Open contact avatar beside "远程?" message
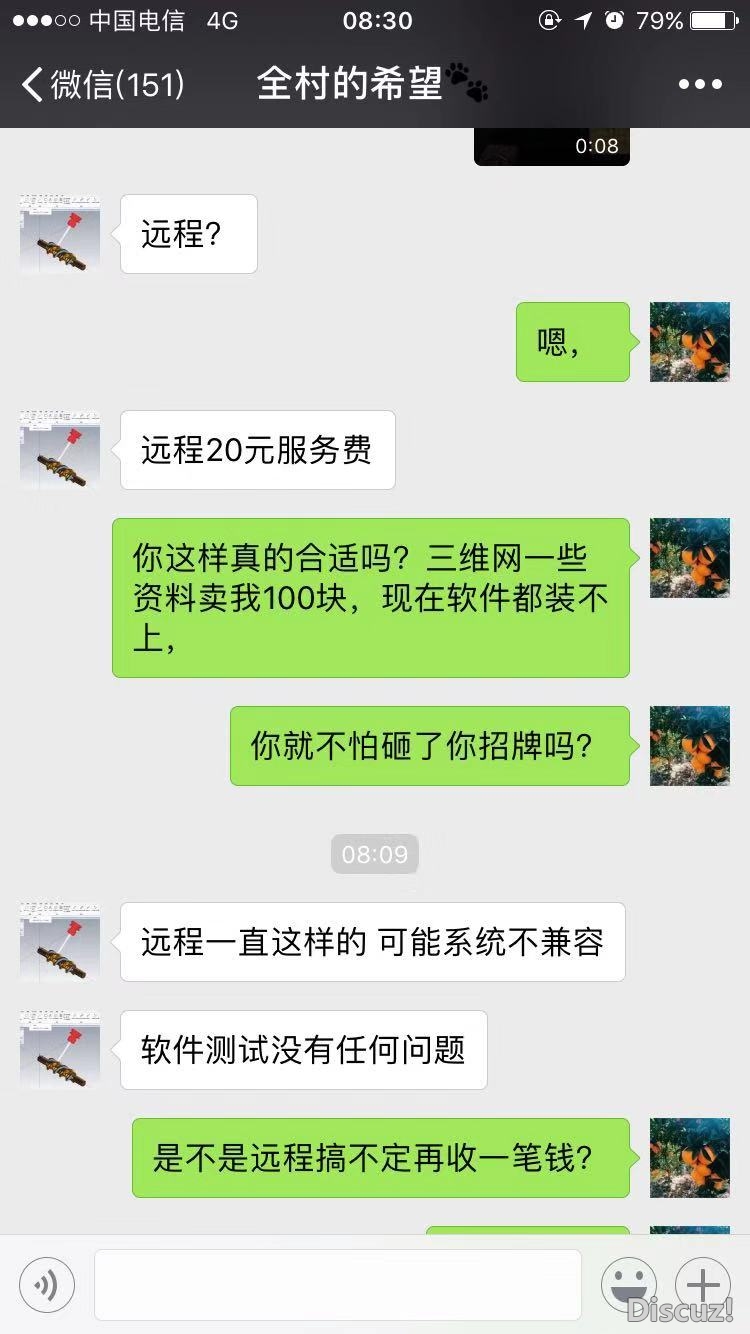 (60, 234)
